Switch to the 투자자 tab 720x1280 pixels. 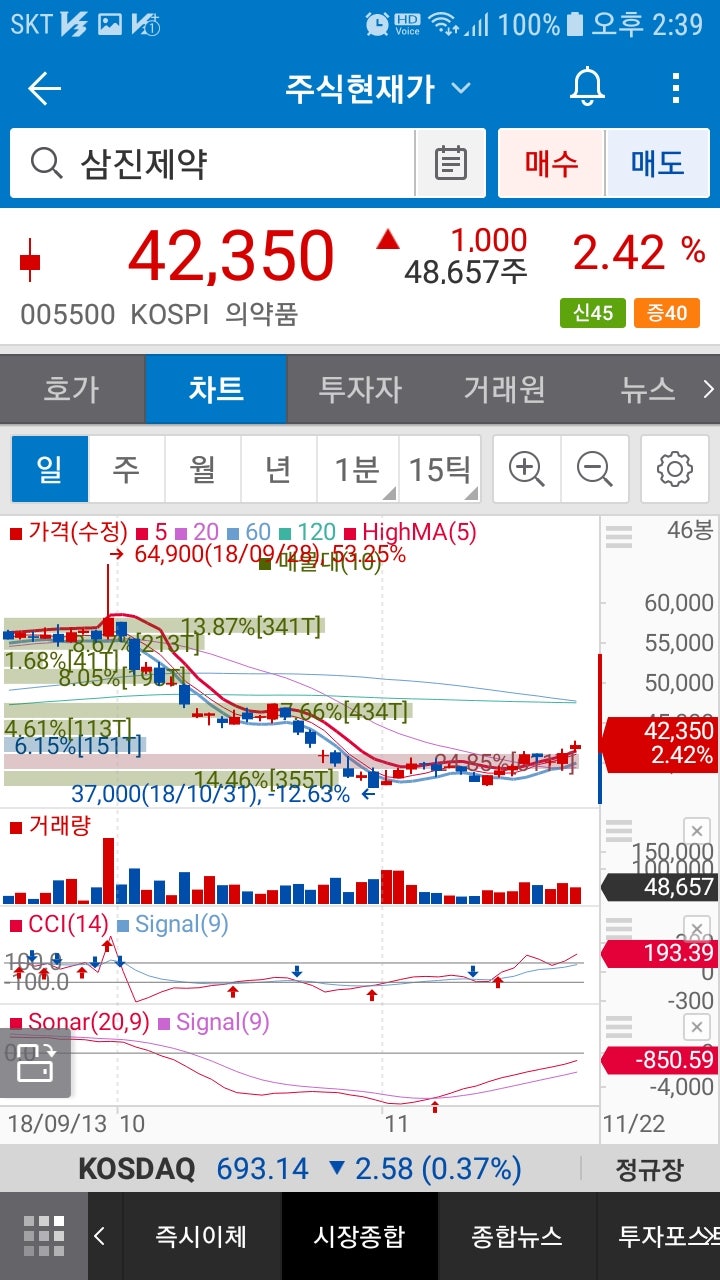pos(360,391)
